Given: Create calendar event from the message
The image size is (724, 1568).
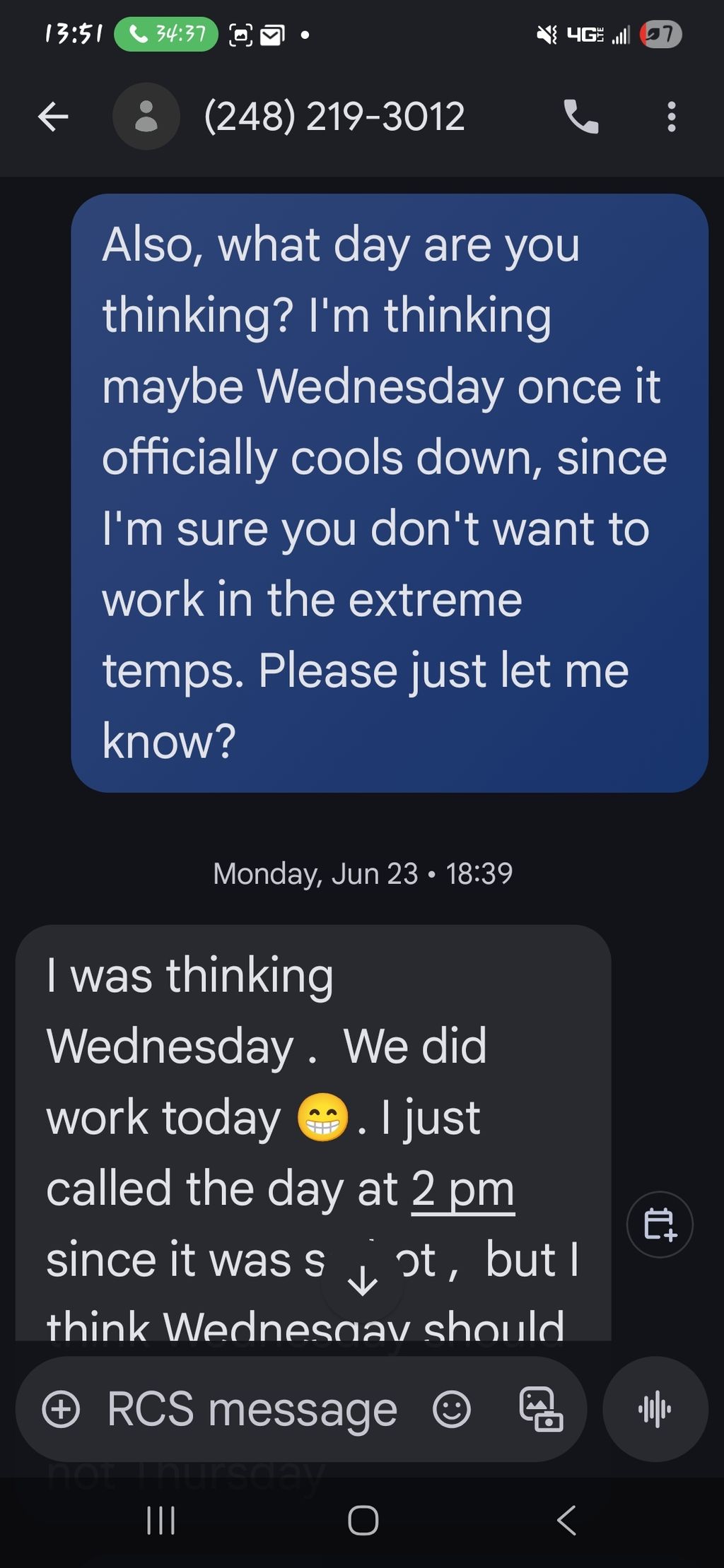Looking at the screenshot, I should [660, 1225].
